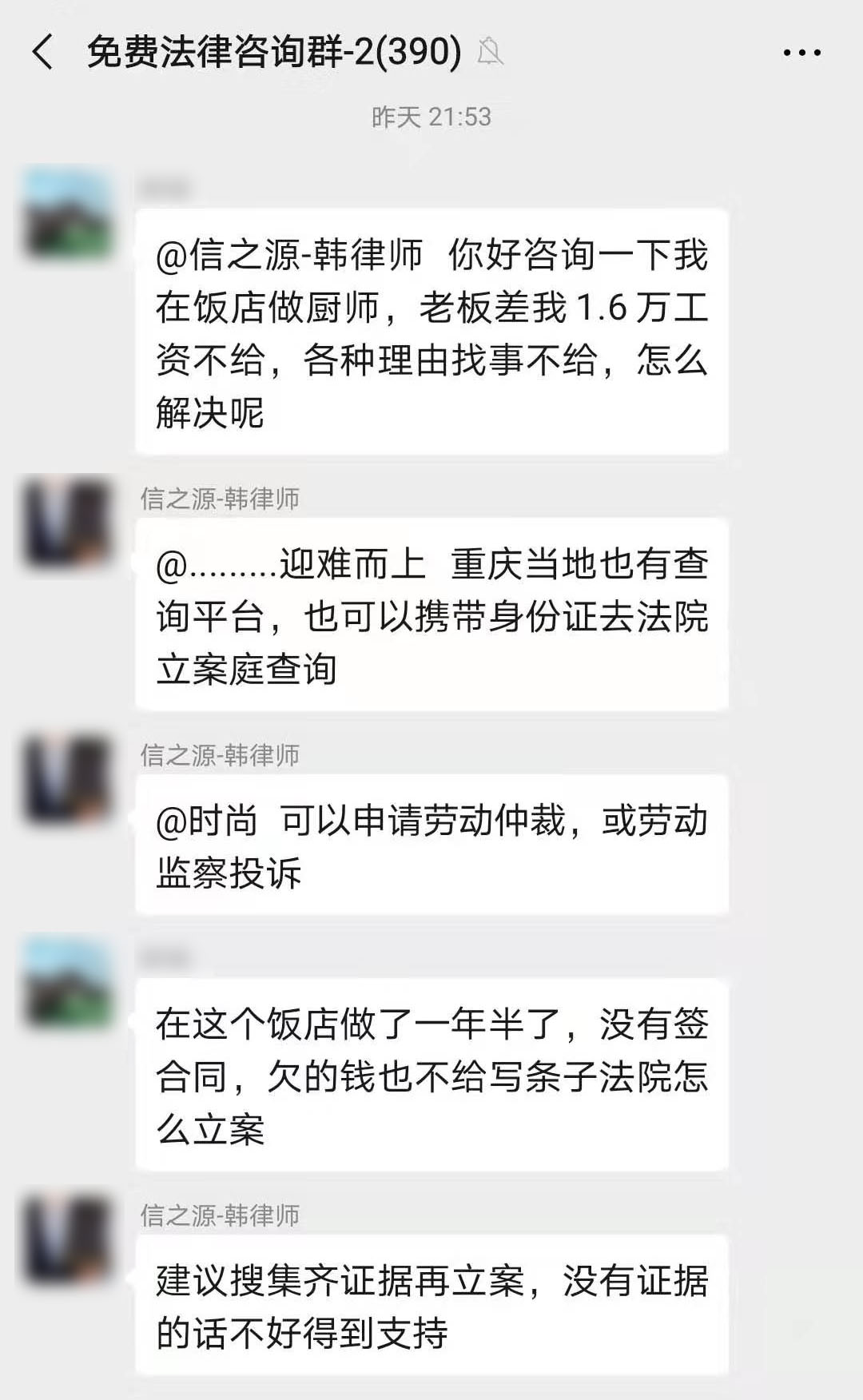
Task: Open the group chat overflow menu
Action: [801, 53]
